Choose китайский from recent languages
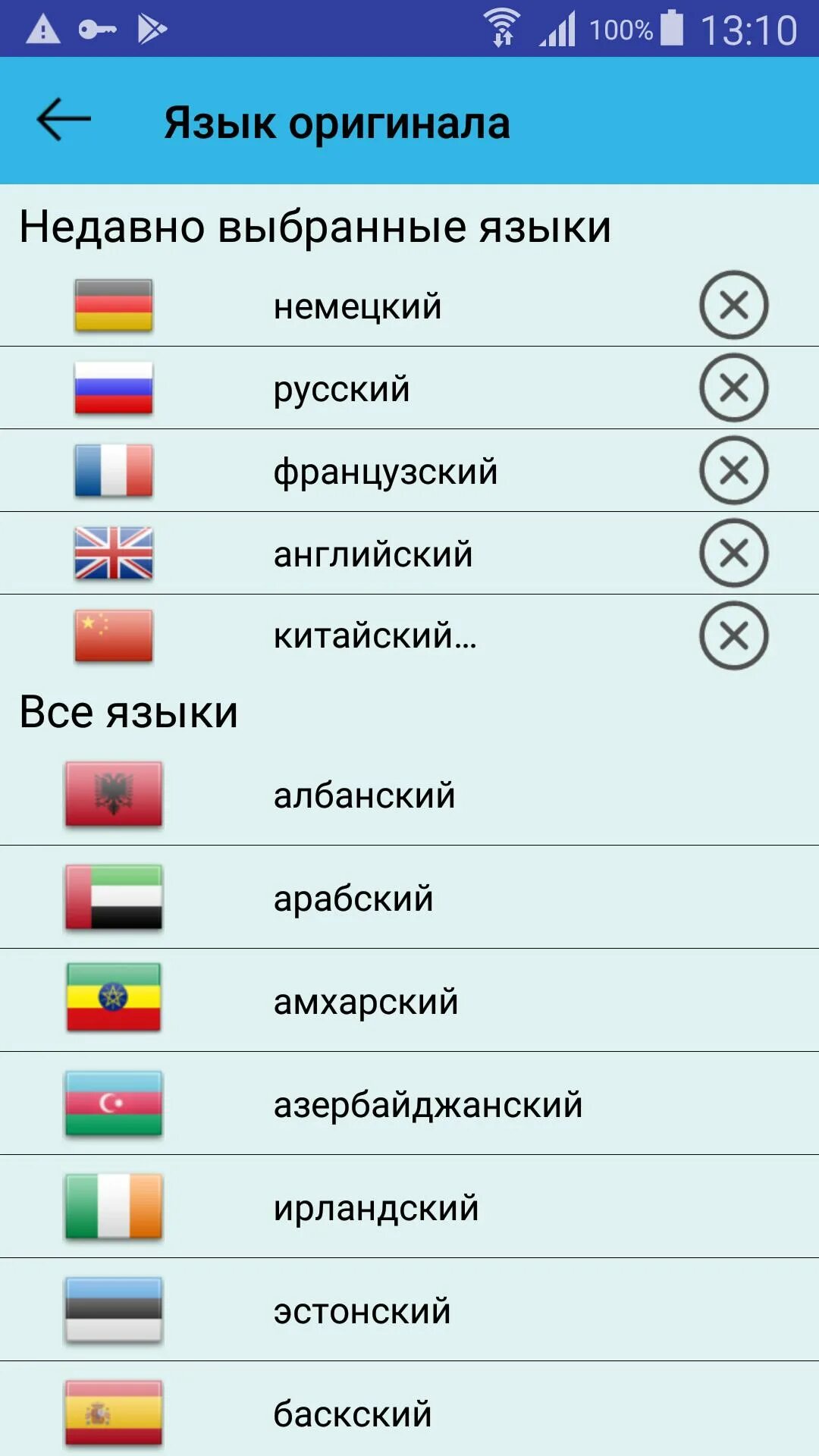The height and width of the screenshot is (1456, 819). pyautogui.click(x=375, y=636)
